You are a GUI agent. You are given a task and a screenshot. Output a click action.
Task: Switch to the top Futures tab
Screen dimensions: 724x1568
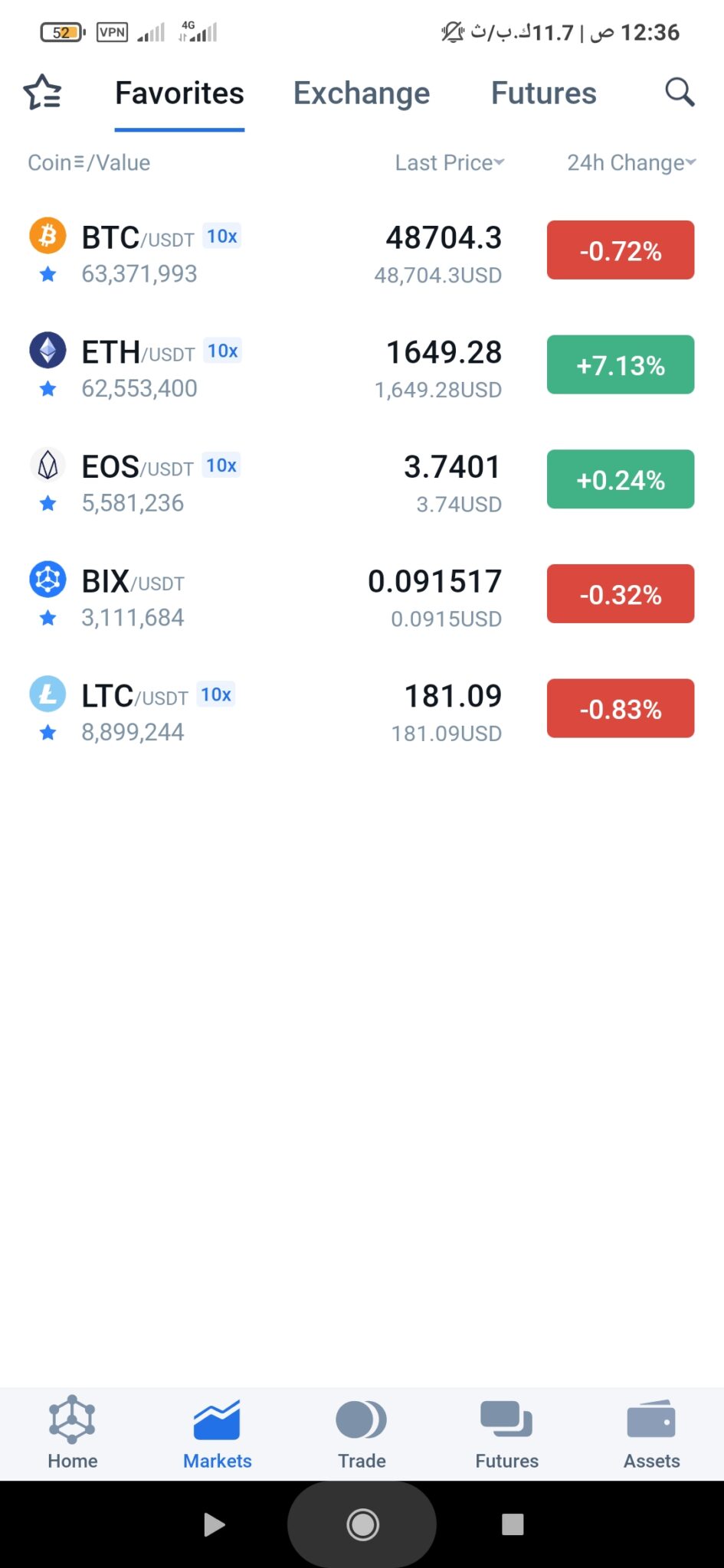click(543, 93)
